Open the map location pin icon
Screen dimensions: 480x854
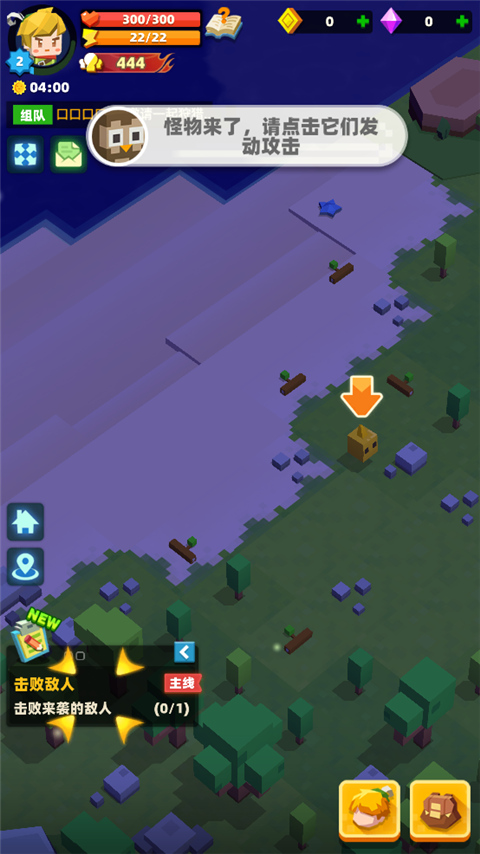(25, 566)
